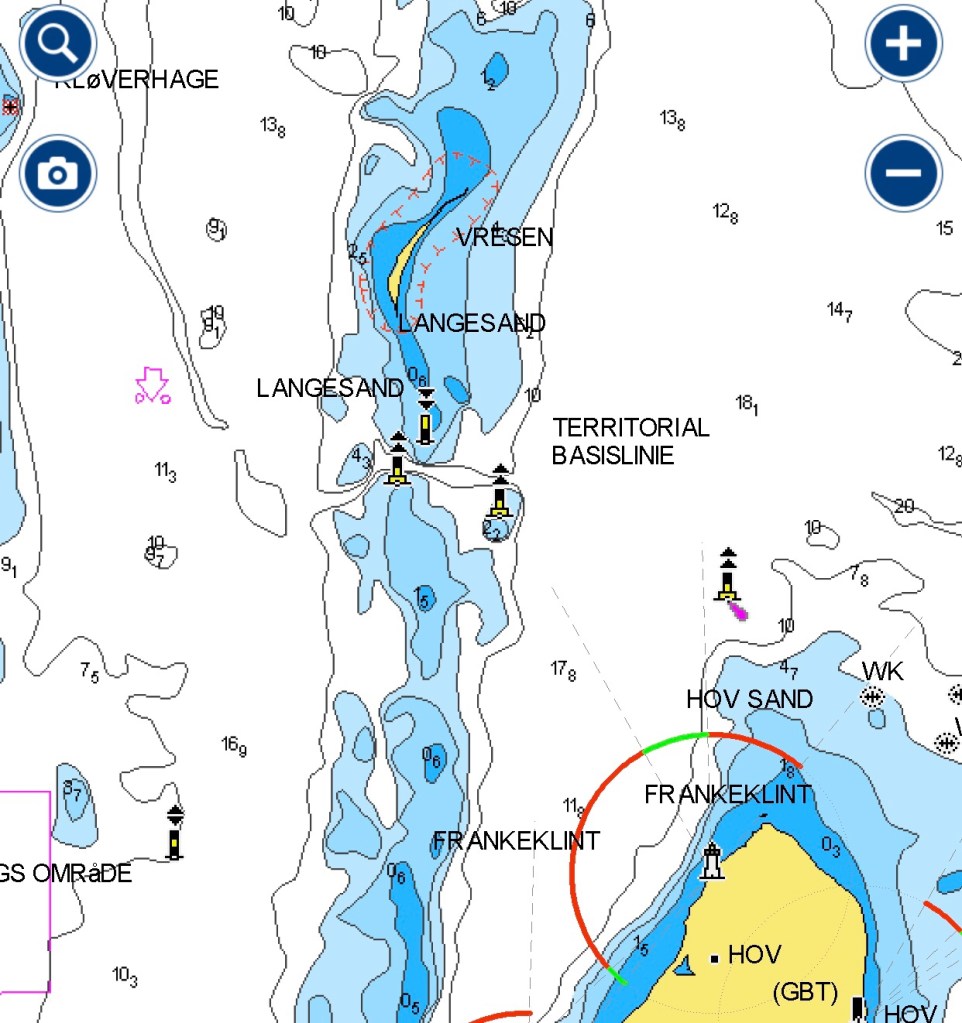
Task: Zoom out with the minus button
Action: click(x=904, y=173)
